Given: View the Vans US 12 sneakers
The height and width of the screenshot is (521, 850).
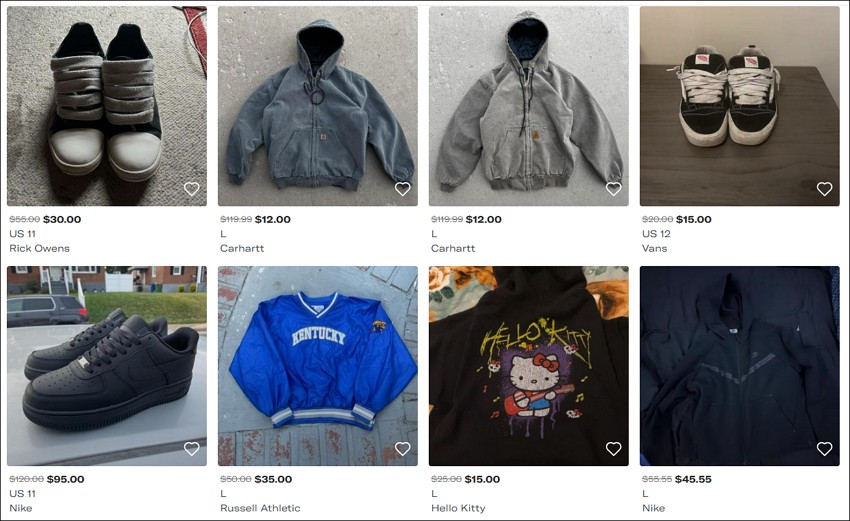Looking at the screenshot, I should click(739, 105).
